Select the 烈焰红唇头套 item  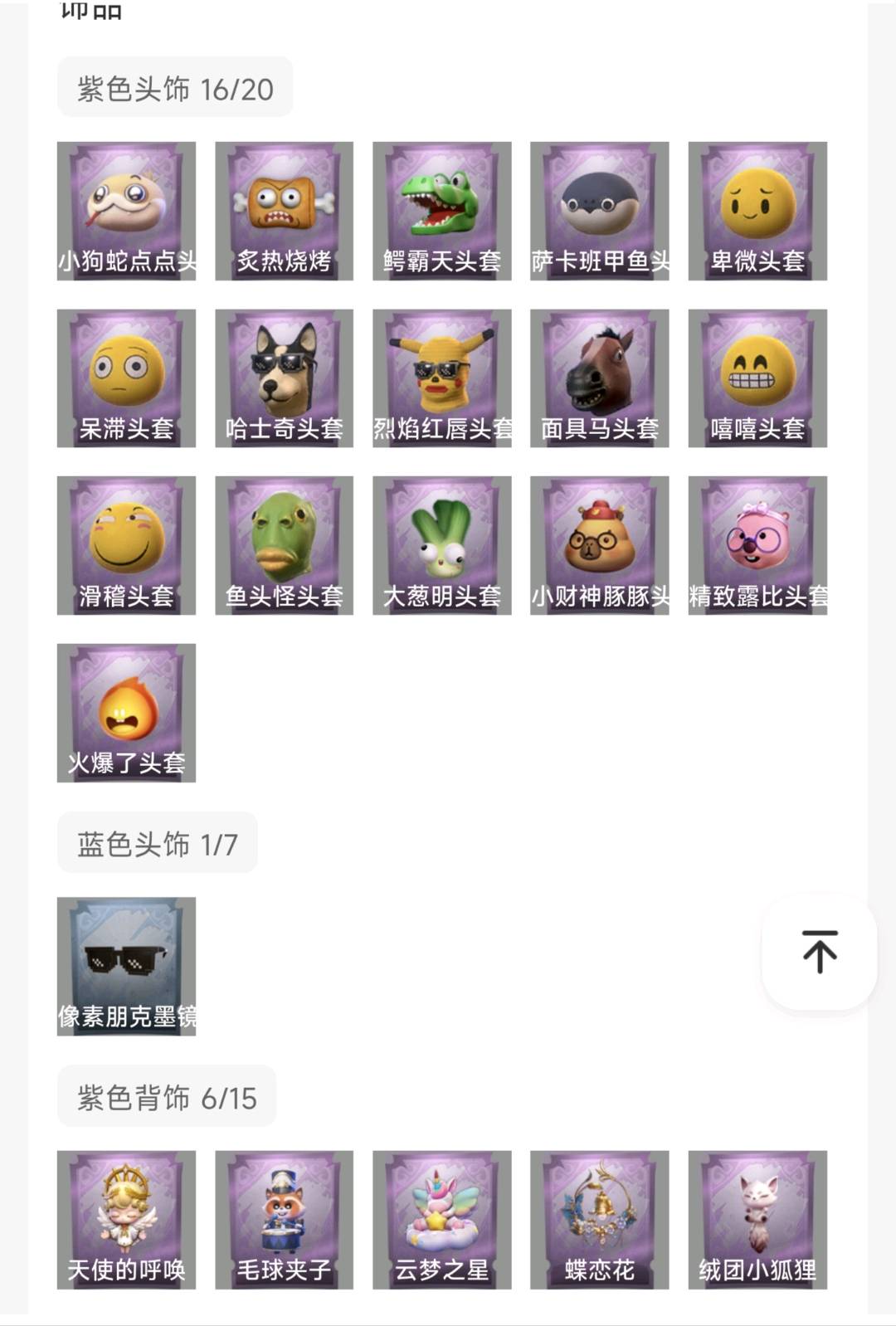click(x=441, y=378)
